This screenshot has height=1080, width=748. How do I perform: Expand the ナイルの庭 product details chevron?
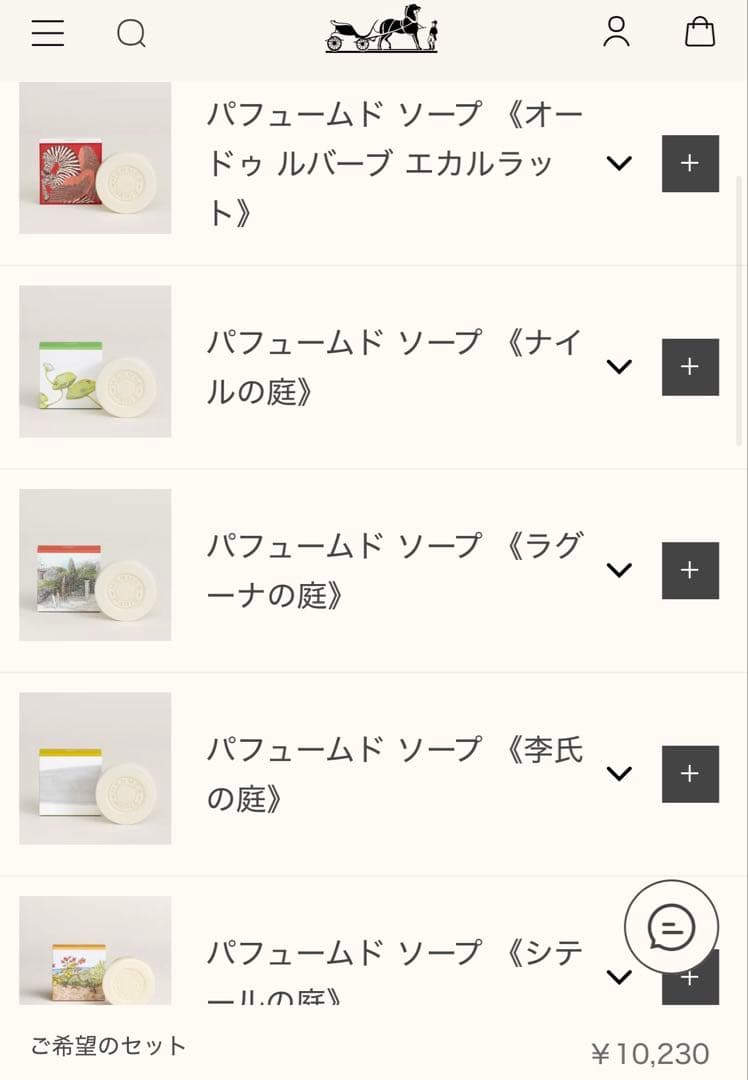click(619, 367)
